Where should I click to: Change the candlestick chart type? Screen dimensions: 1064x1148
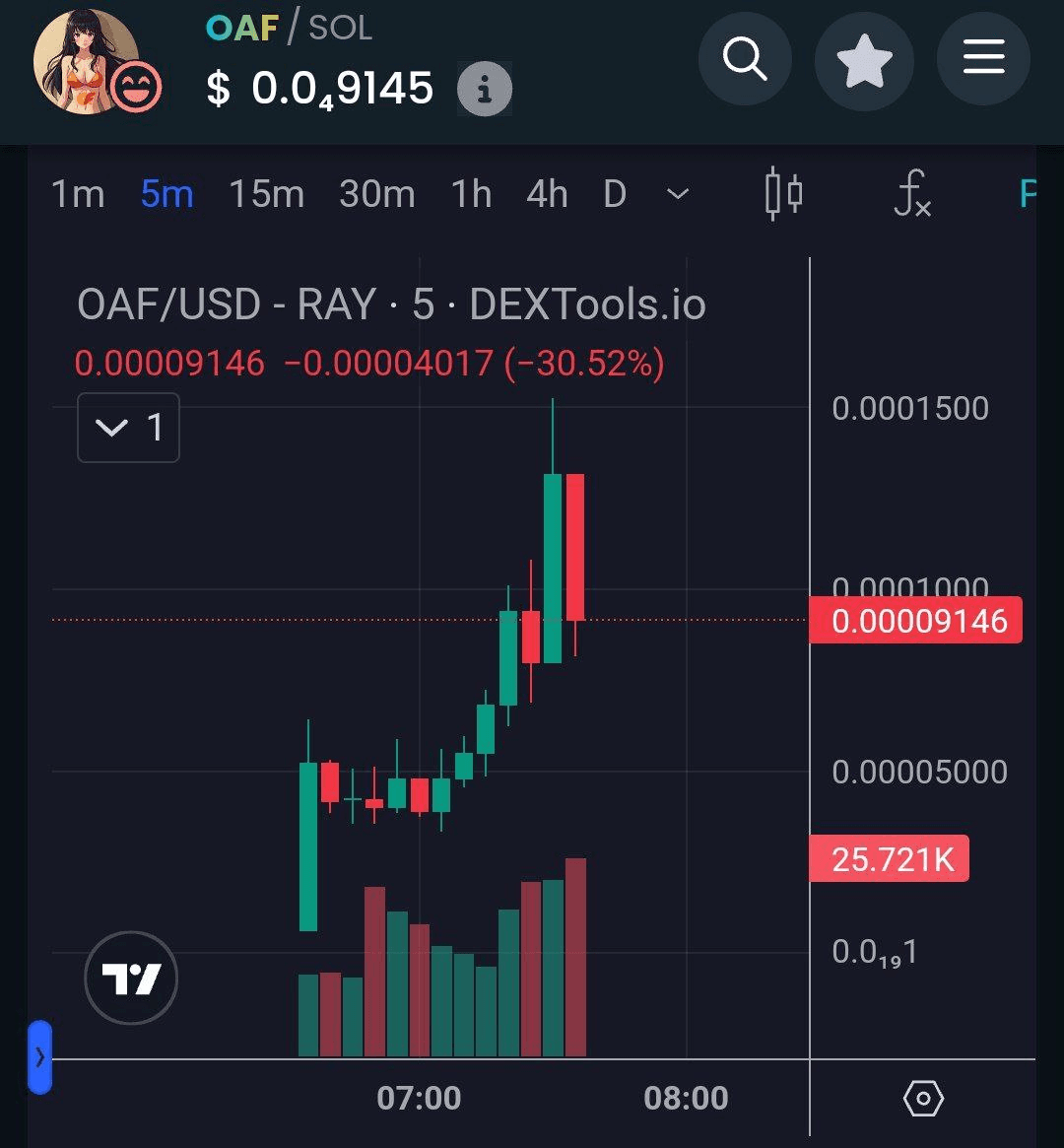[783, 194]
